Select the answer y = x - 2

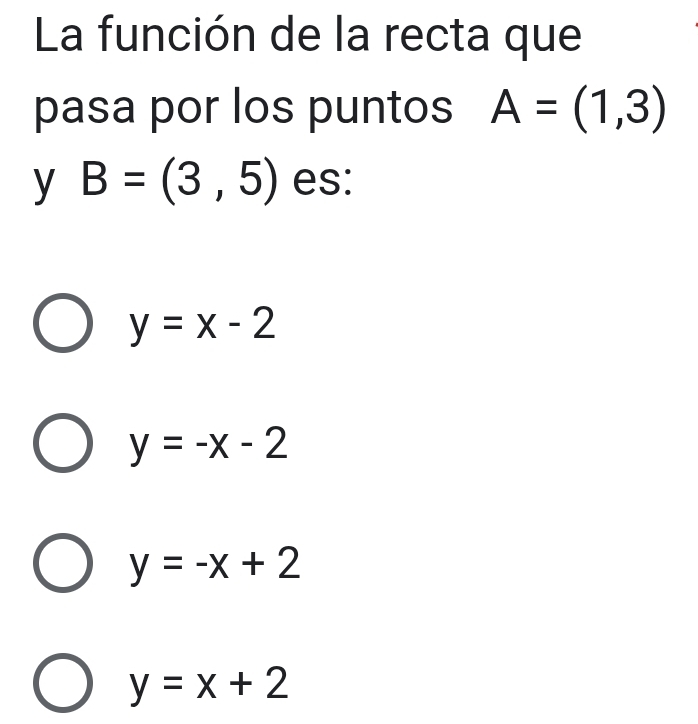[65, 325]
